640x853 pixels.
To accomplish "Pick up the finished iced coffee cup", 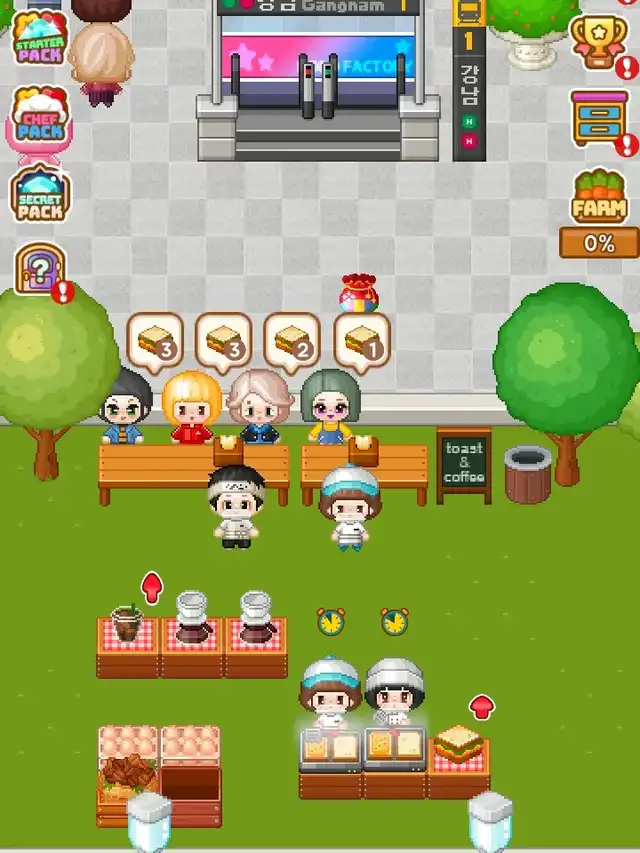I will pyautogui.click(x=126, y=625).
